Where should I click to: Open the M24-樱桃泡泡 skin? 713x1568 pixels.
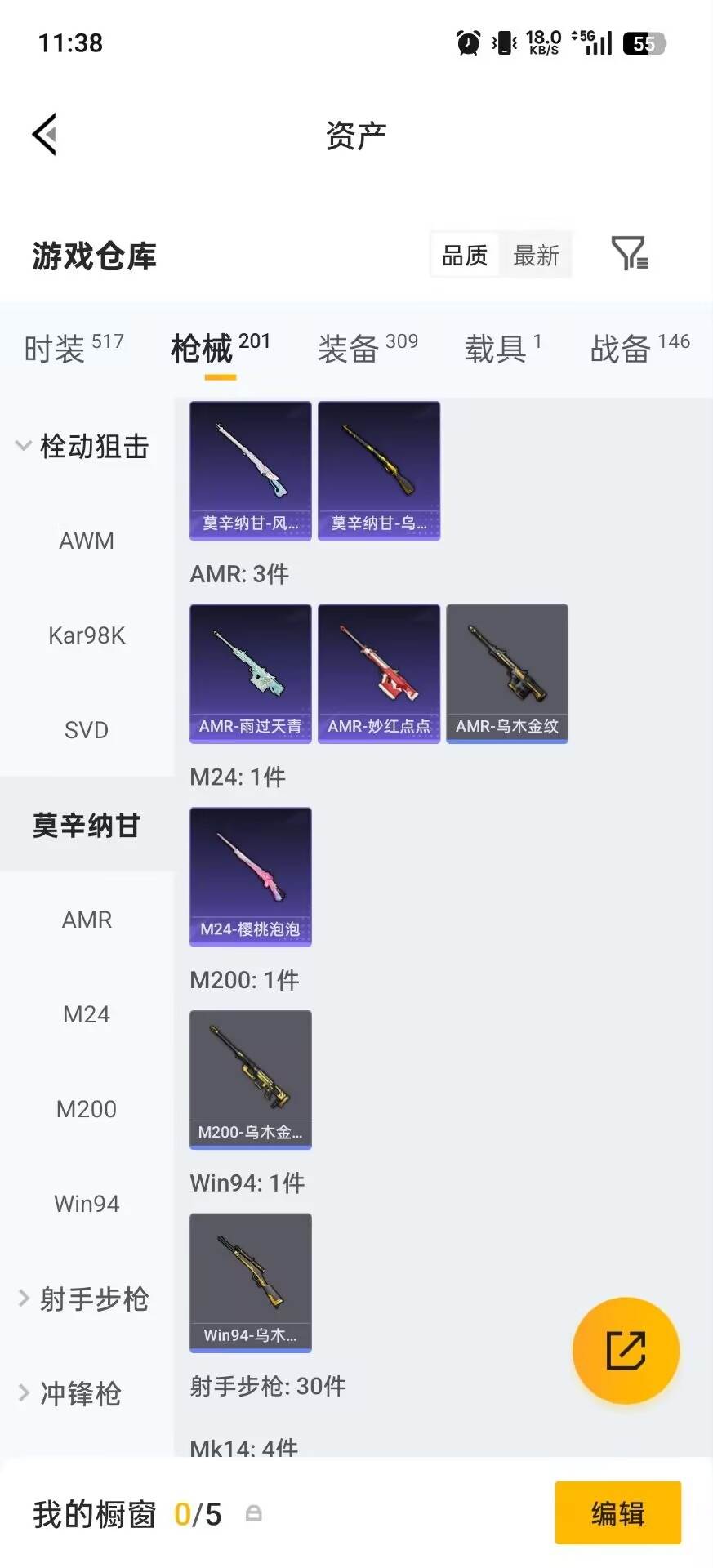coord(251,877)
